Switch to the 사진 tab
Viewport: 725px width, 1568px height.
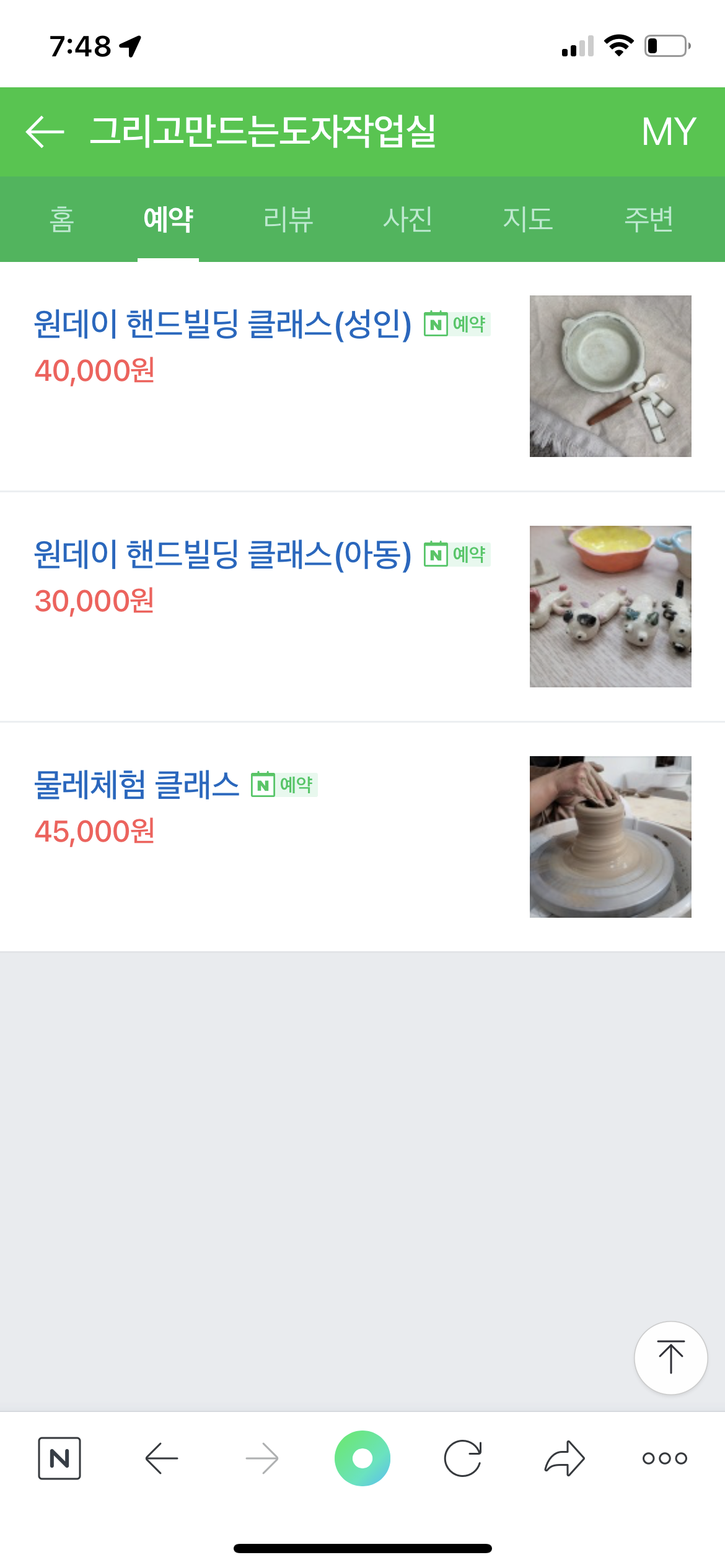coord(407,219)
